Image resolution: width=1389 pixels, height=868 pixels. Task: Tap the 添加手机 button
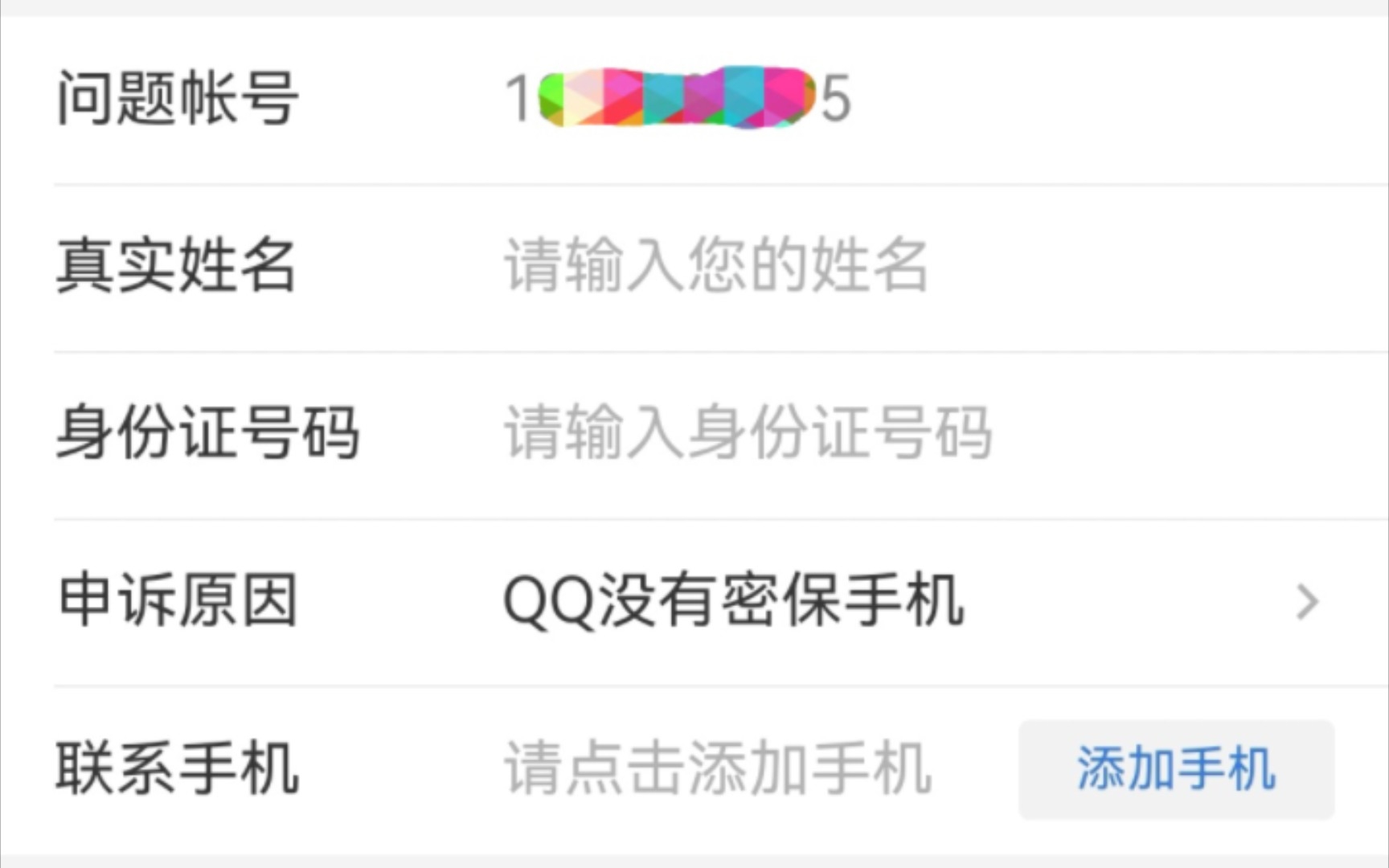pyautogui.click(x=1176, y=769)
